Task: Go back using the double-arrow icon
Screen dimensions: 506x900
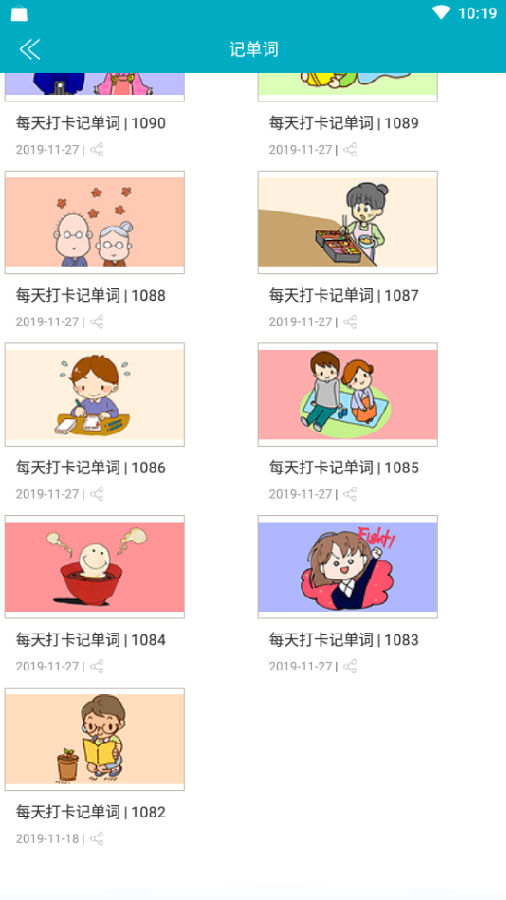Action: coord(30,49)
